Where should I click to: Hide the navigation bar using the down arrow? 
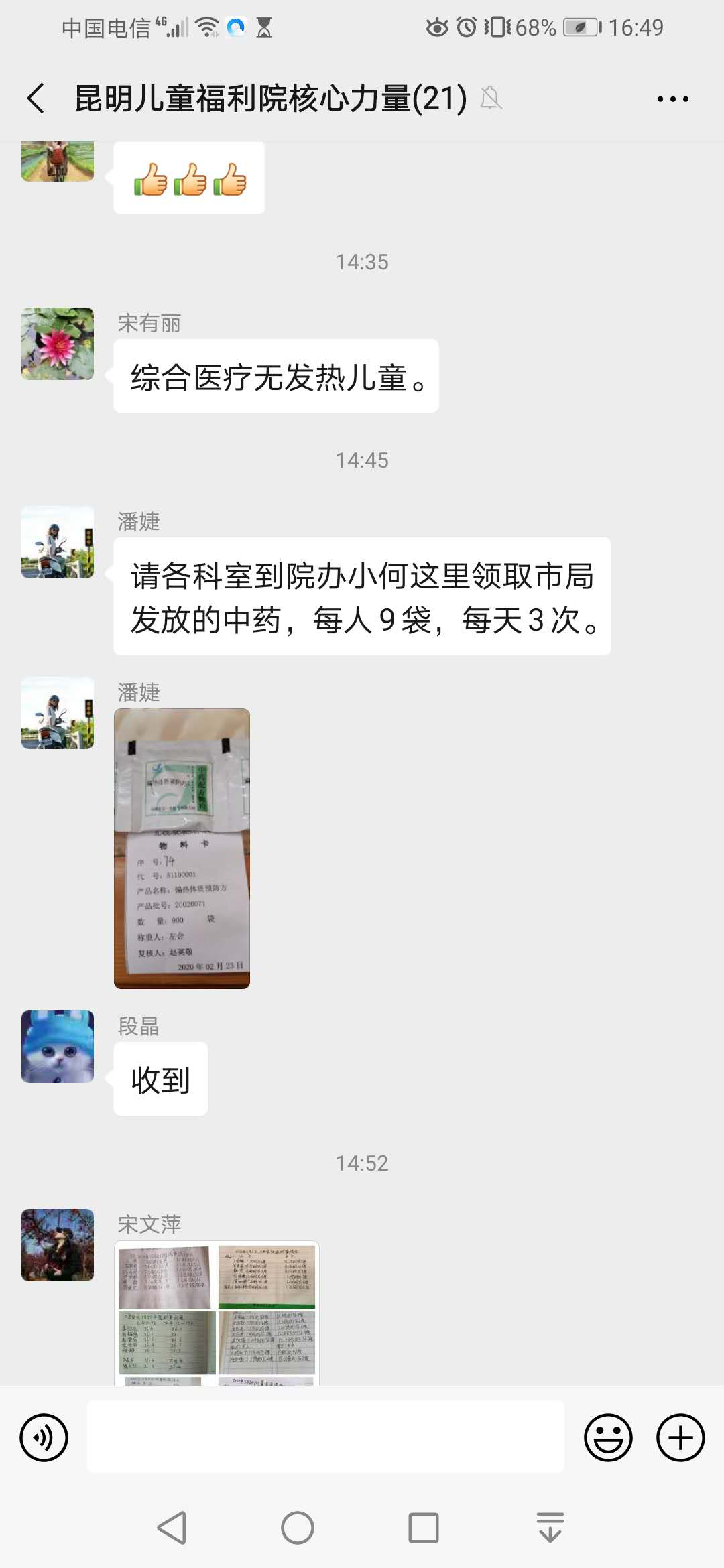coord(550,1528)
